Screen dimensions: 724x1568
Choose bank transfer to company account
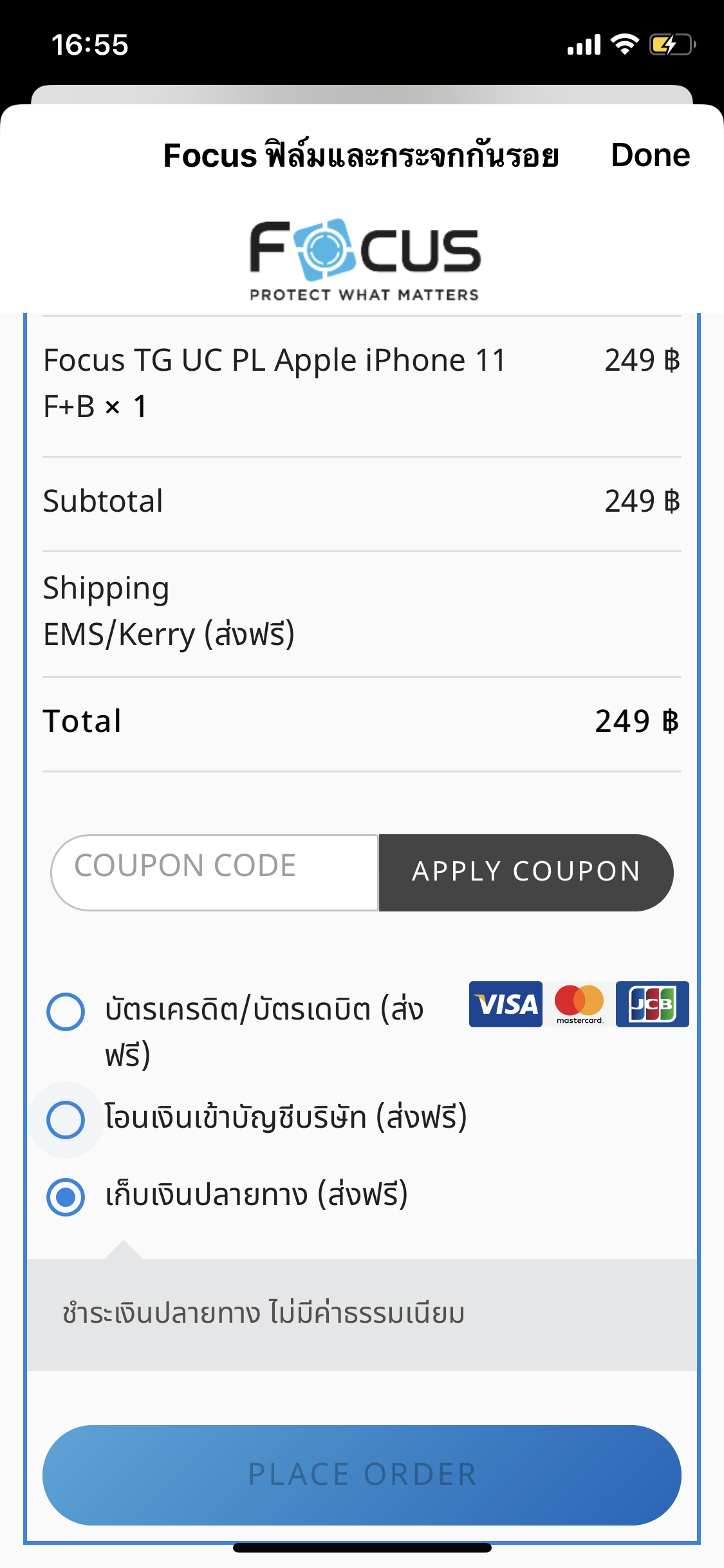[x=66, y=1119]
